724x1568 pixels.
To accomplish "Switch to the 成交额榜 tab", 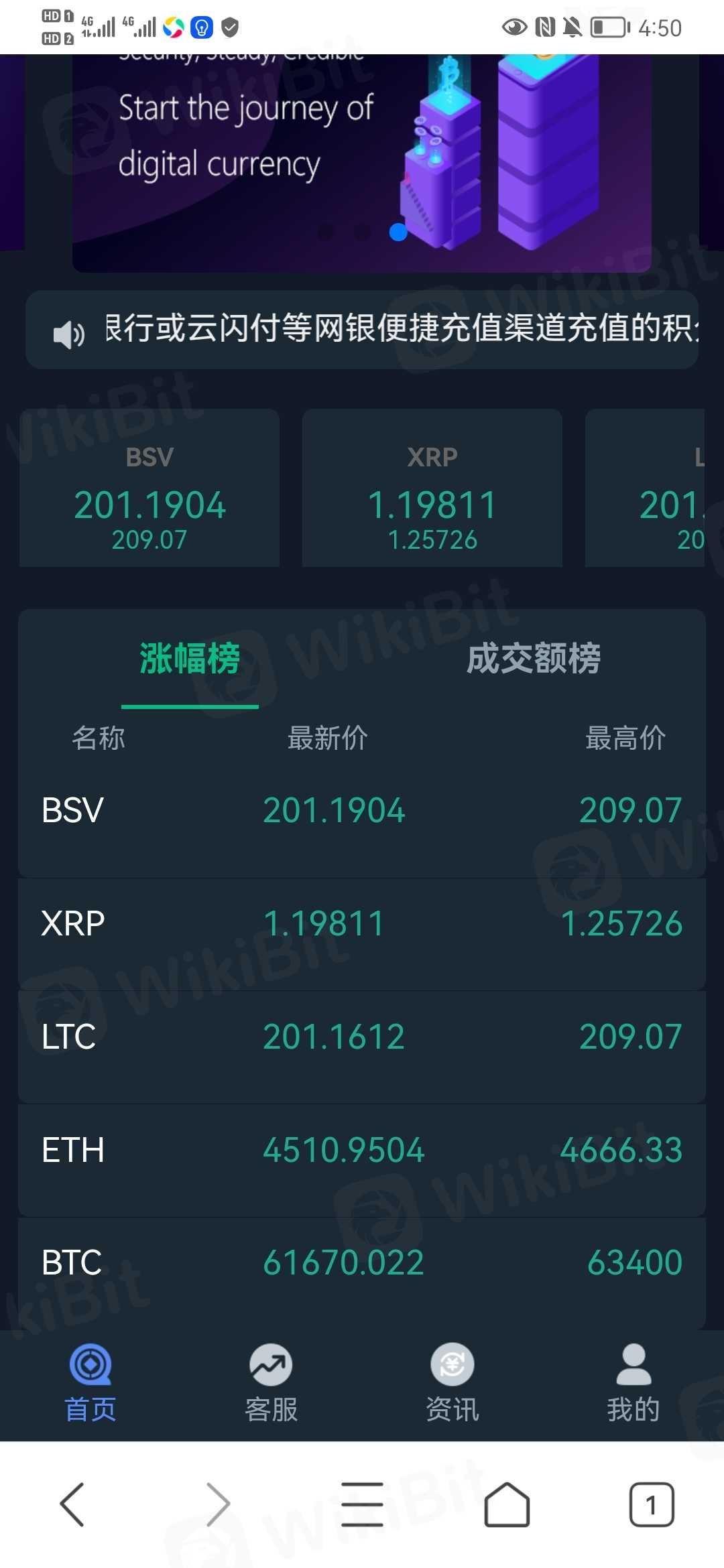I will (x=533, y=659).
